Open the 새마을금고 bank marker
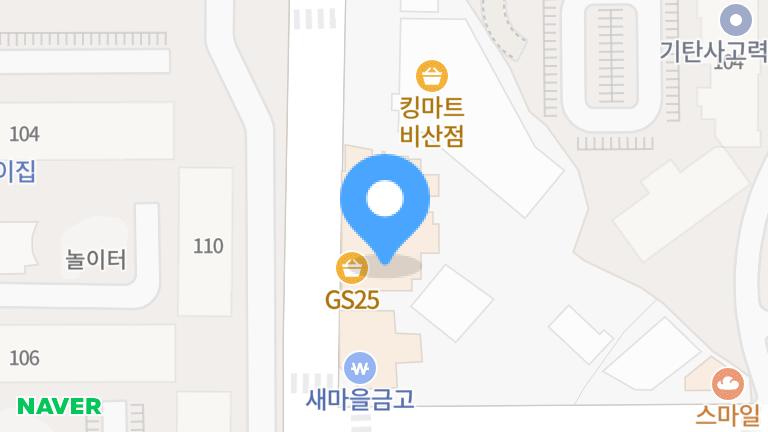Image resolution: width=768 pixels, height=432 pixels. [360, 368]
